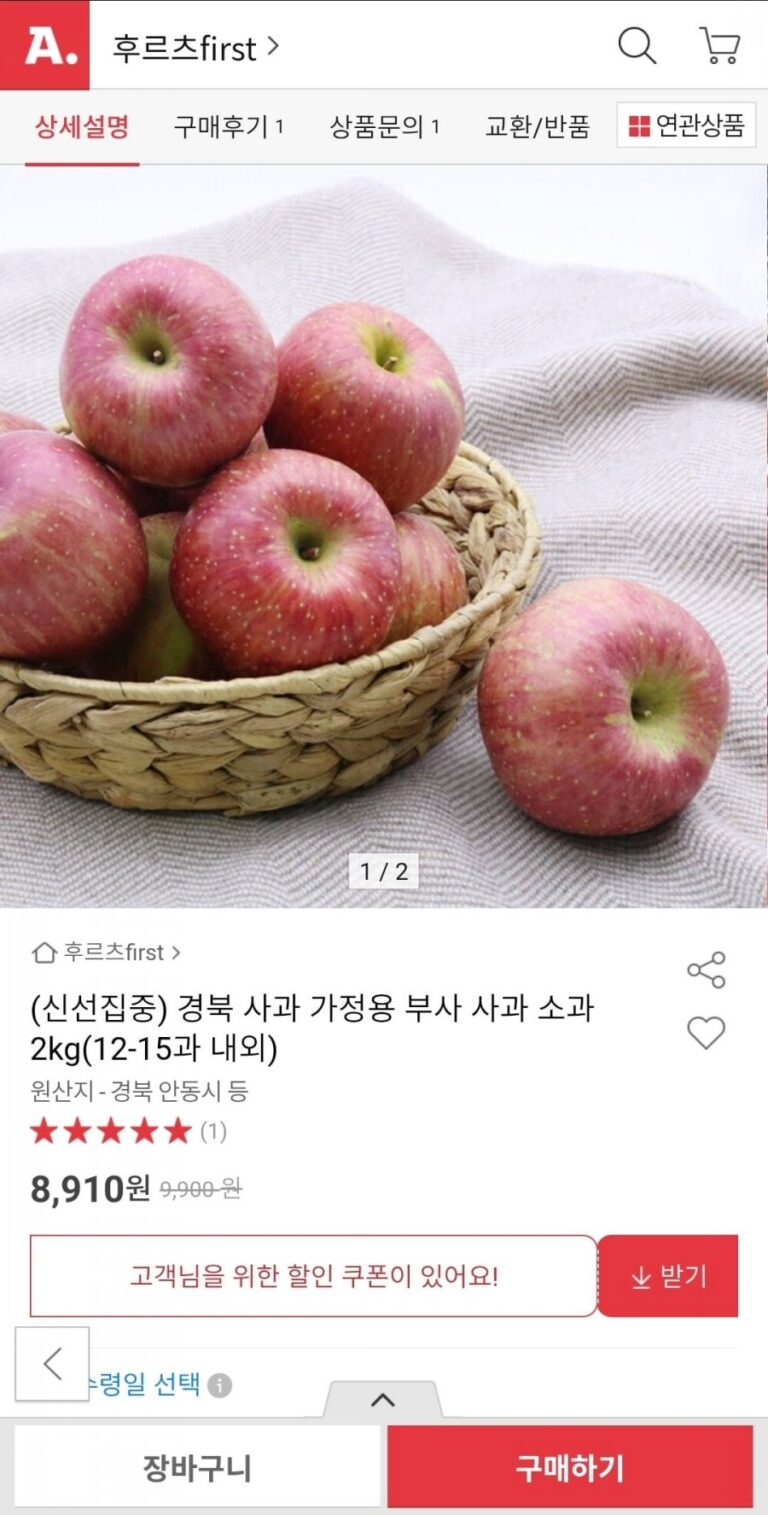Switch to the 상품문의 tab
Image resolution: width=768 pixels, height=1515 pixels.
coord(385,126)
